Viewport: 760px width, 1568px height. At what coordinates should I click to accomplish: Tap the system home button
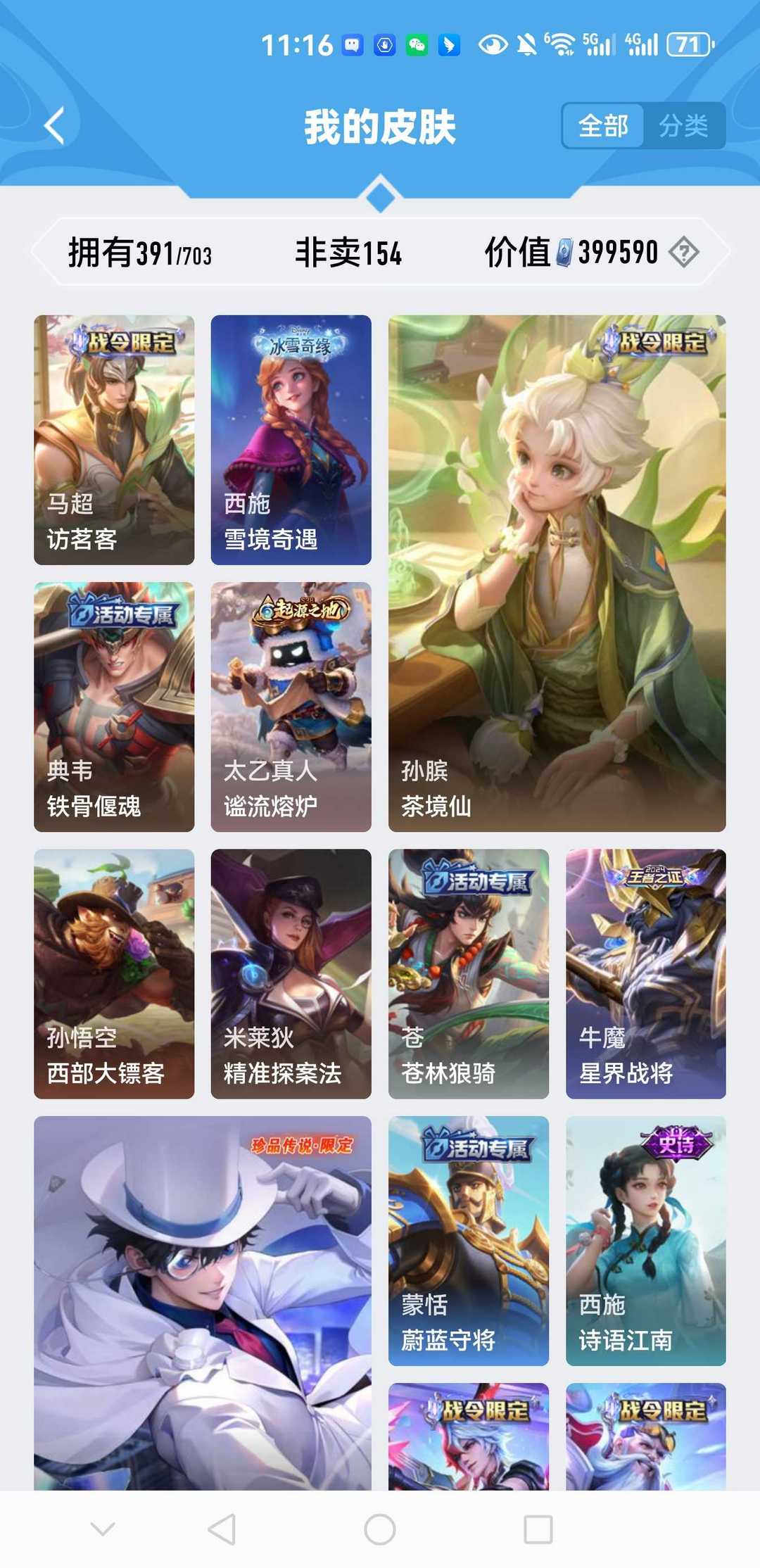tap(380, 1529)
